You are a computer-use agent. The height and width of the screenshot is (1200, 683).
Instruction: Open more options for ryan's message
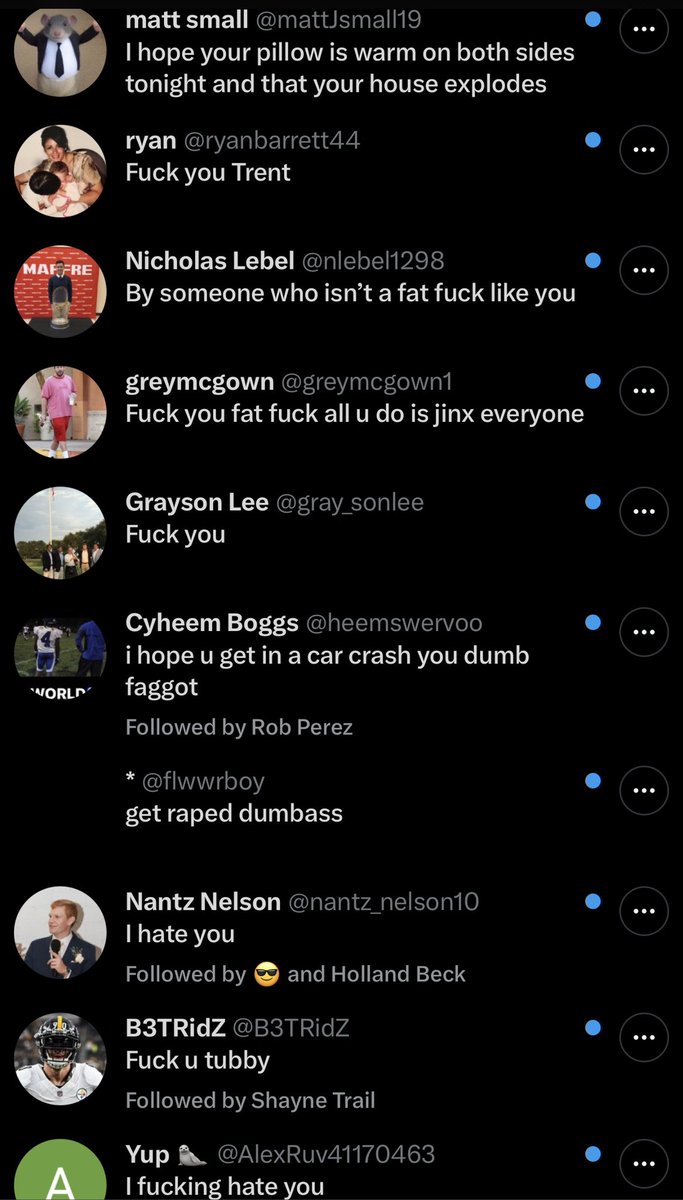pos(644,150)
